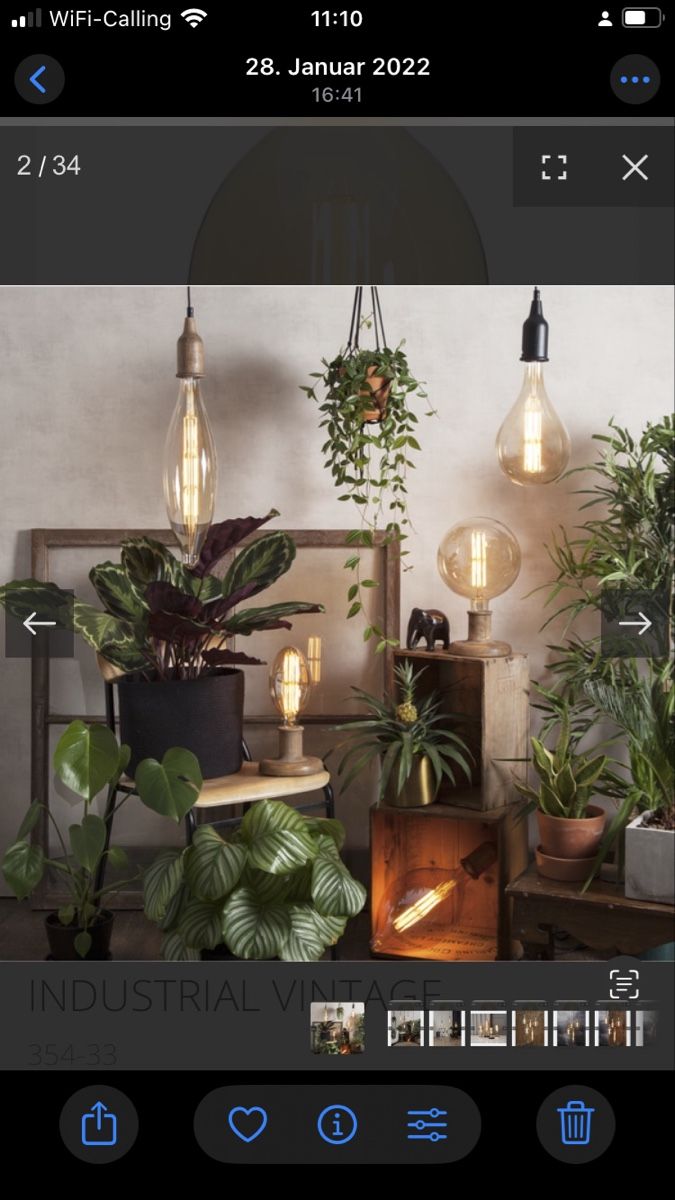Open the photo editing adjustments
The height and width of the screenshot is (1200, 675).
point(427,1124)
